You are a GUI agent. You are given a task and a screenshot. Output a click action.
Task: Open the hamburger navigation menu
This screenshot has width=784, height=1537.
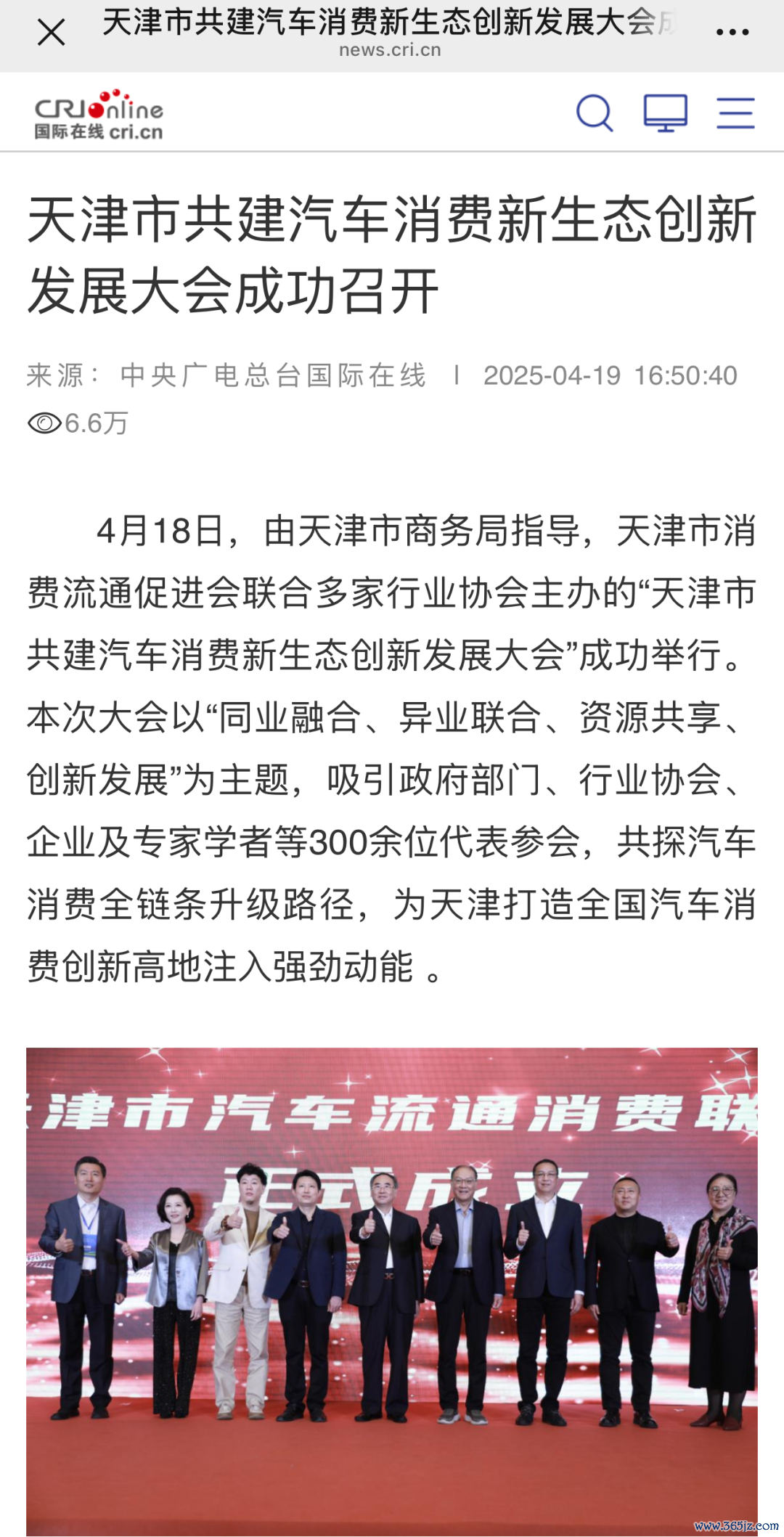coord(735,113)
